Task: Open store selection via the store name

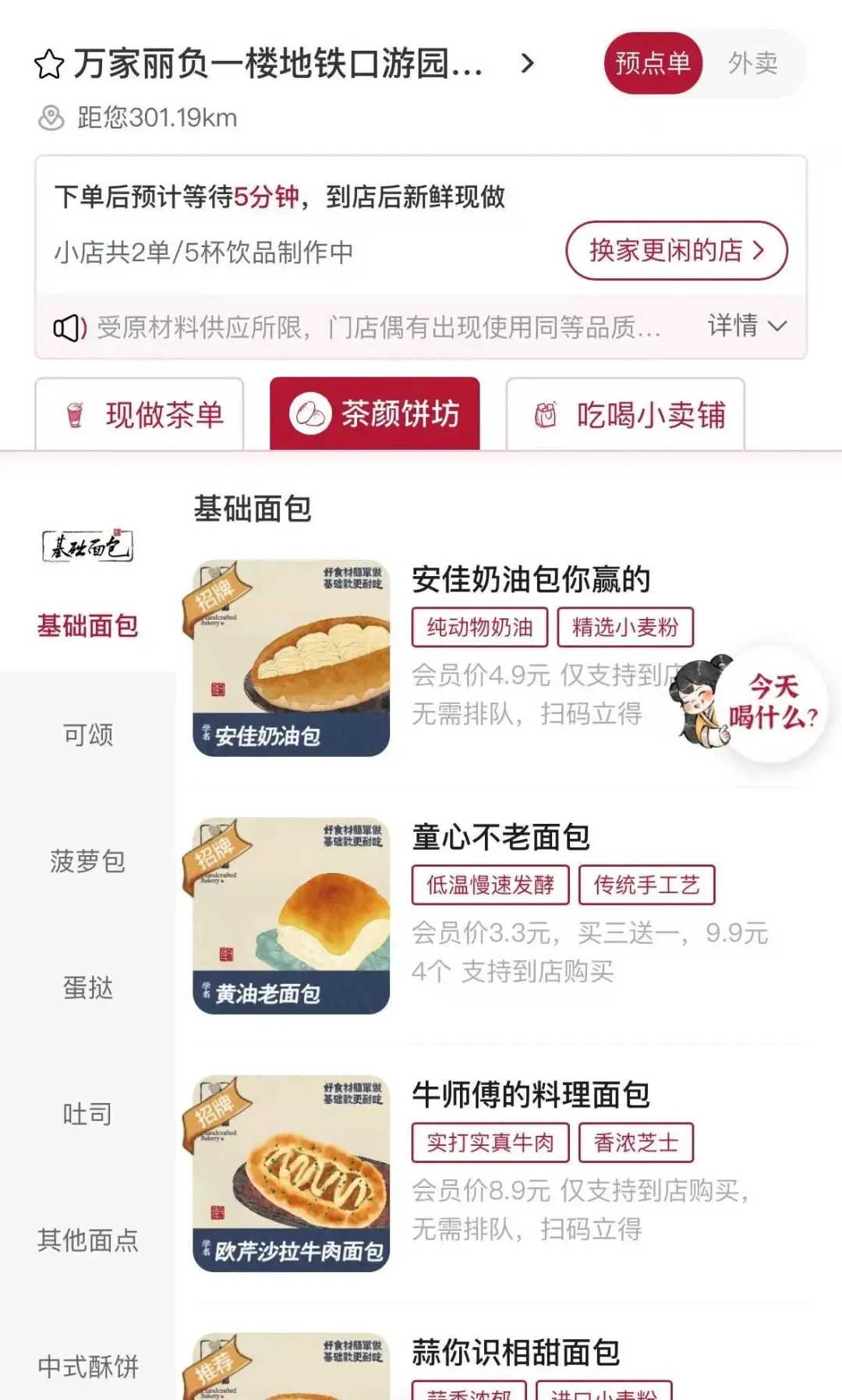Action: [278, 64]
